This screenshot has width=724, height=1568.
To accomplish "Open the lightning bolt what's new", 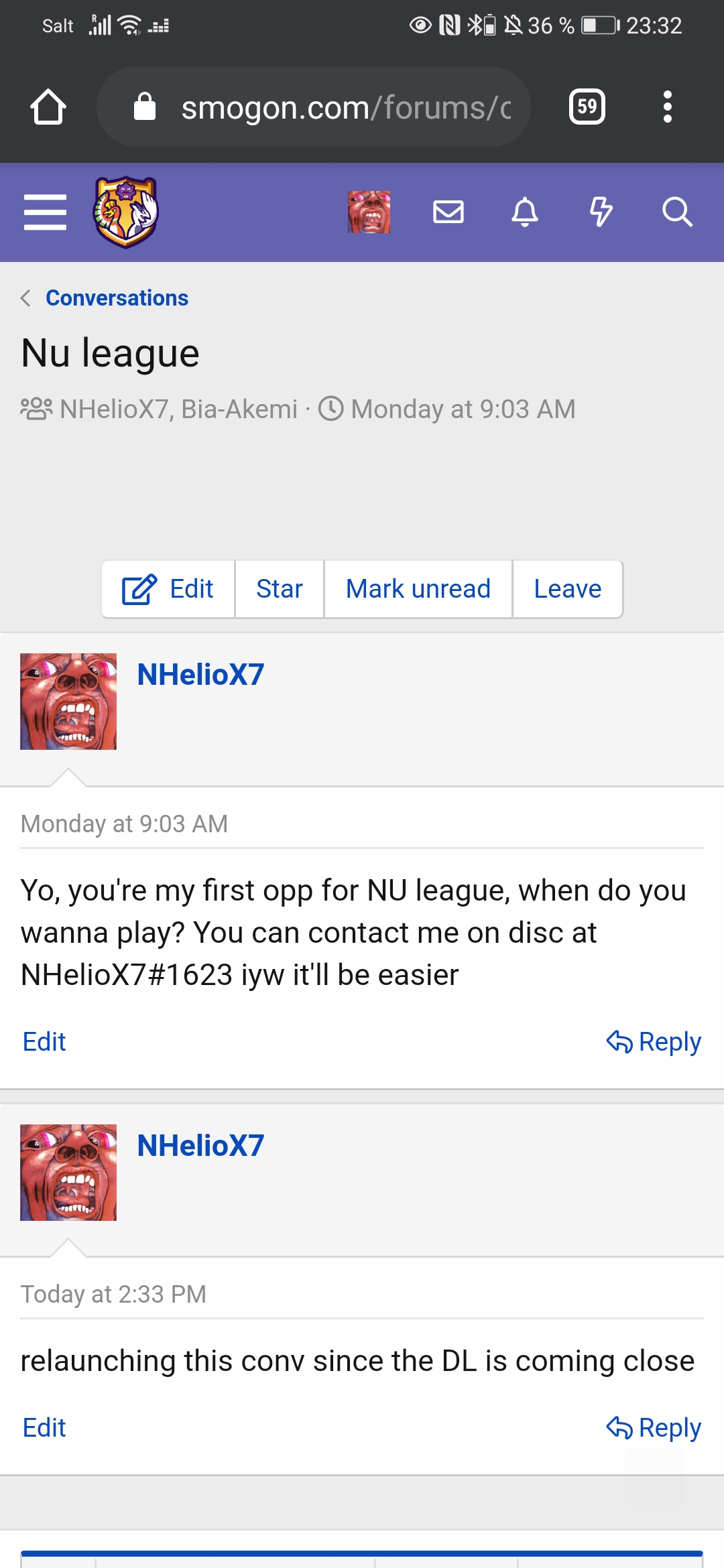I will (601, 212).
